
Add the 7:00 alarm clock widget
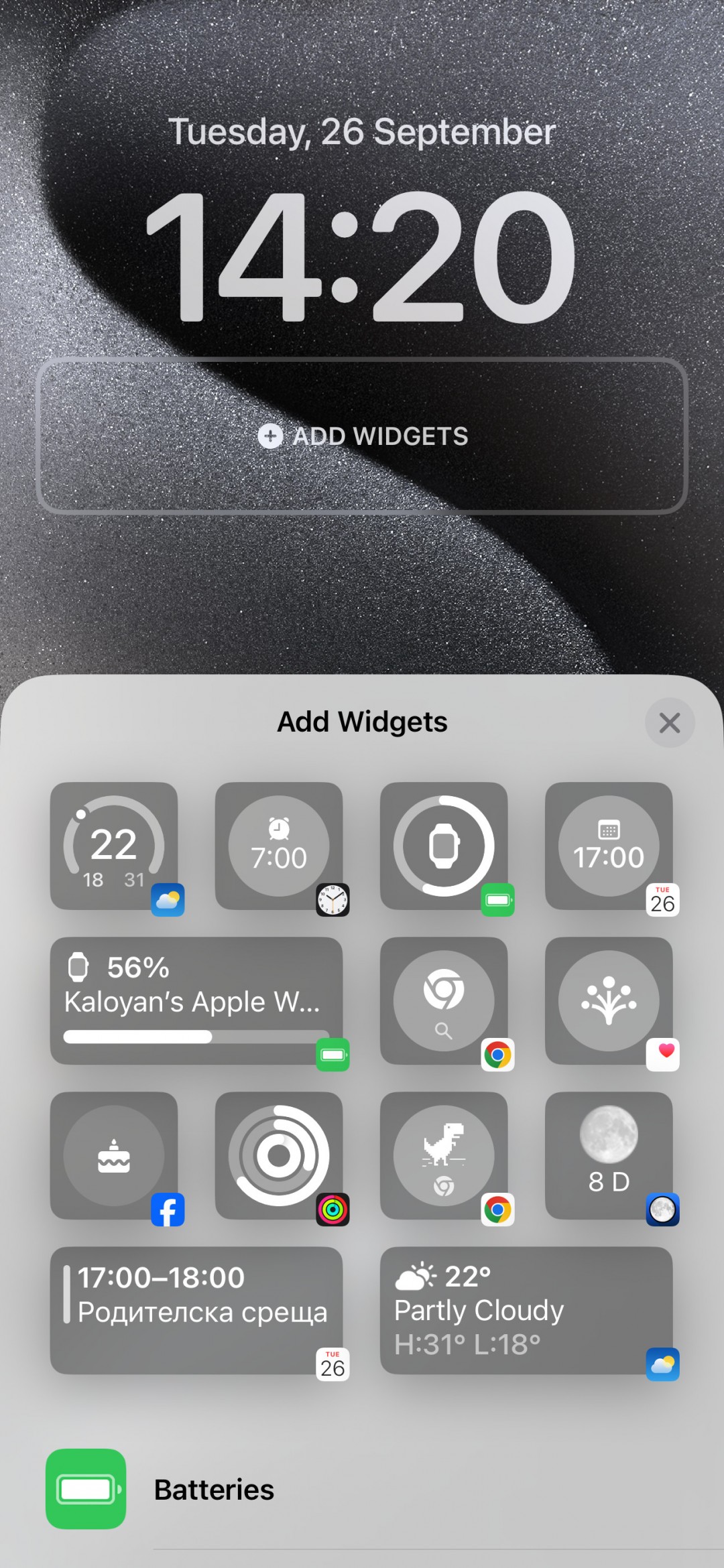[279, 846]
